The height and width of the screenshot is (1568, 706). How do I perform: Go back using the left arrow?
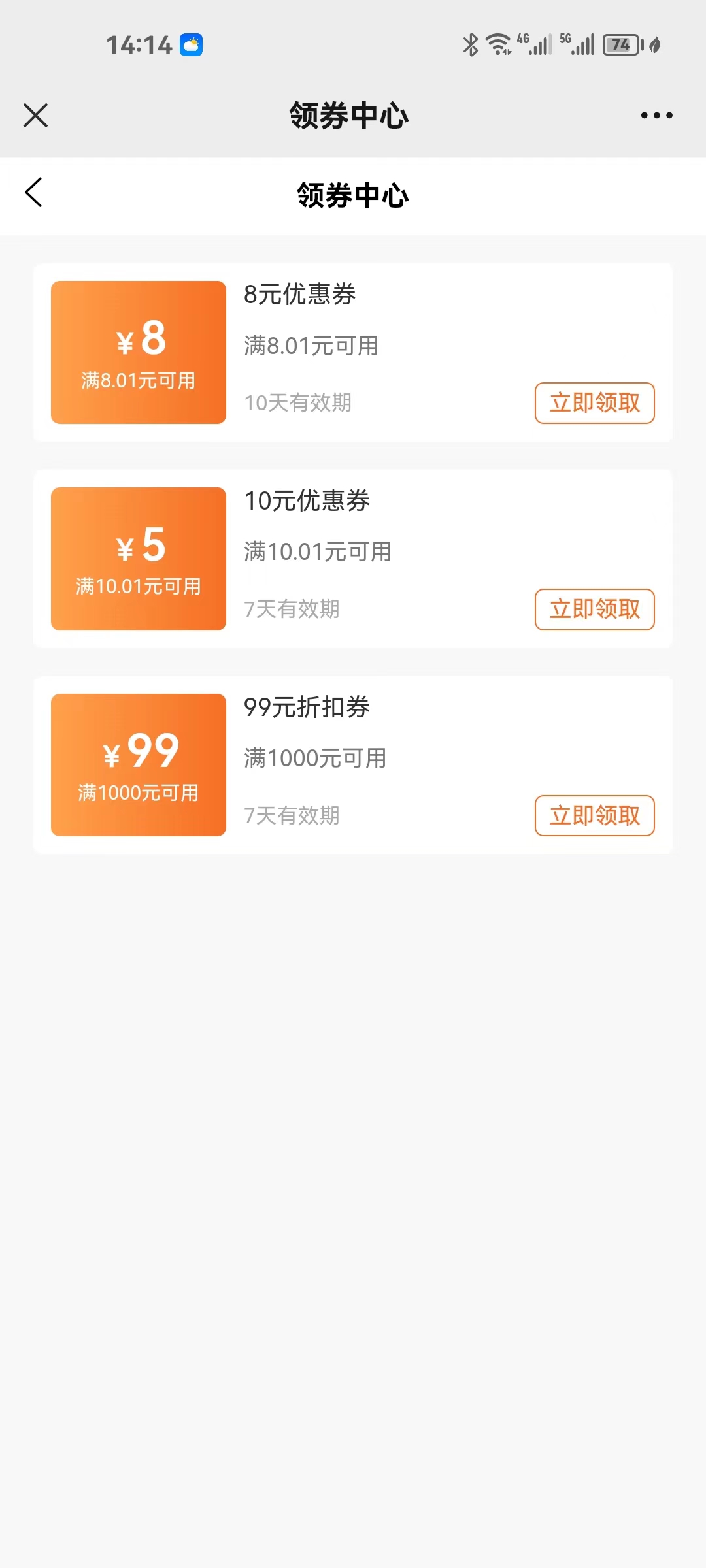pyautogui.click(x=34, y=193)
